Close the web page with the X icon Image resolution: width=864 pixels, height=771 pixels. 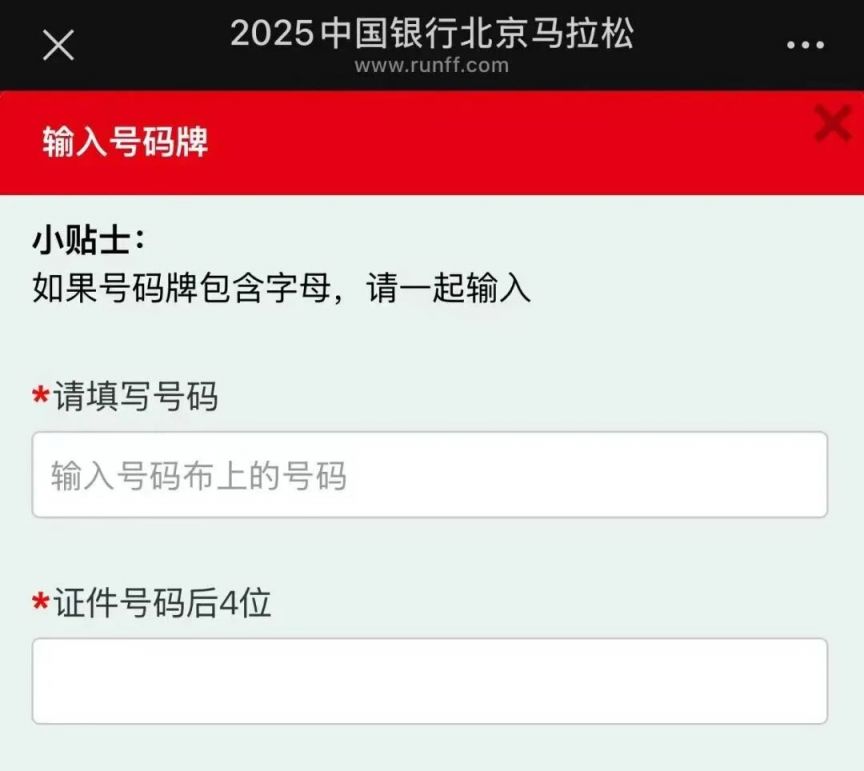pos(58,45)
